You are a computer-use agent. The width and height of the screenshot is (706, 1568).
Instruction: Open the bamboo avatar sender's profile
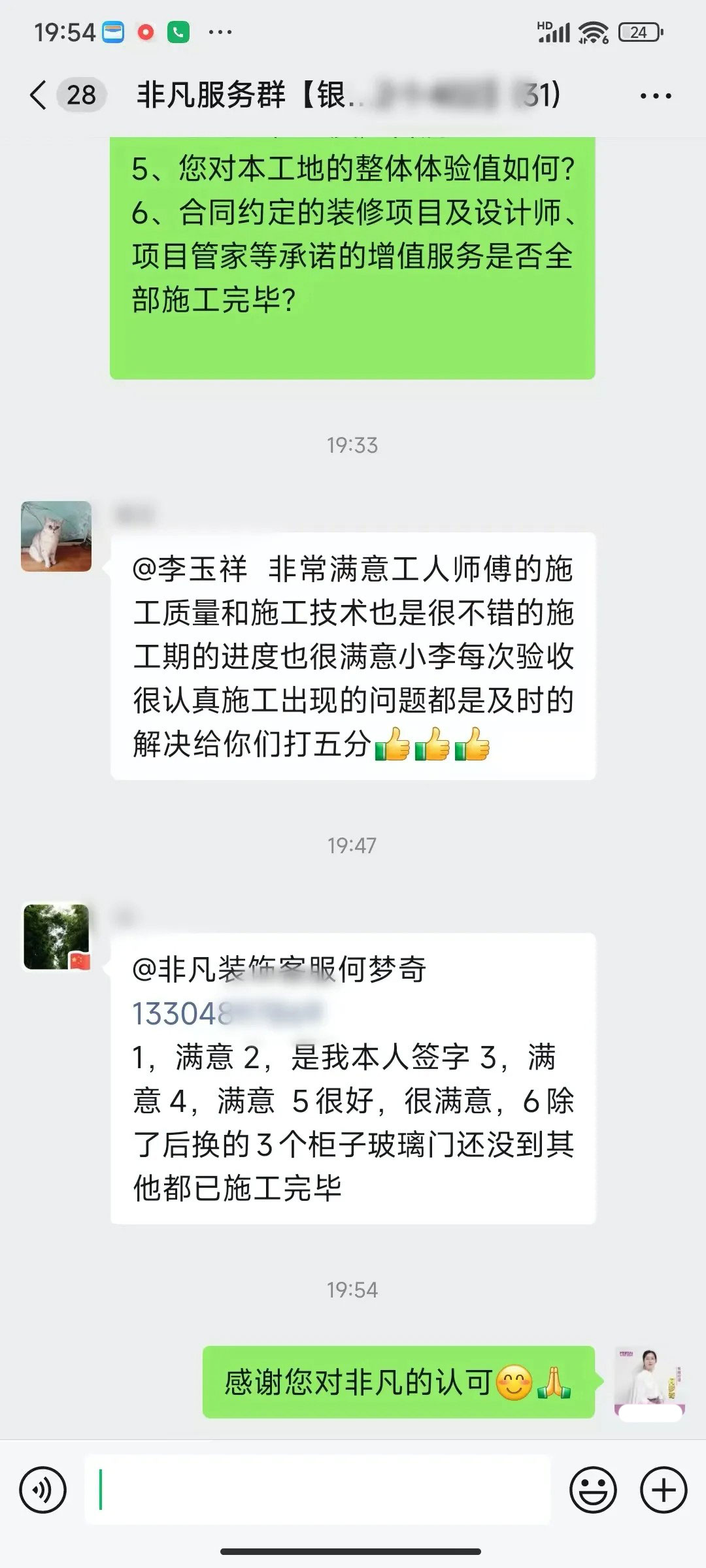pyautogui.click(x=56, y=938)
